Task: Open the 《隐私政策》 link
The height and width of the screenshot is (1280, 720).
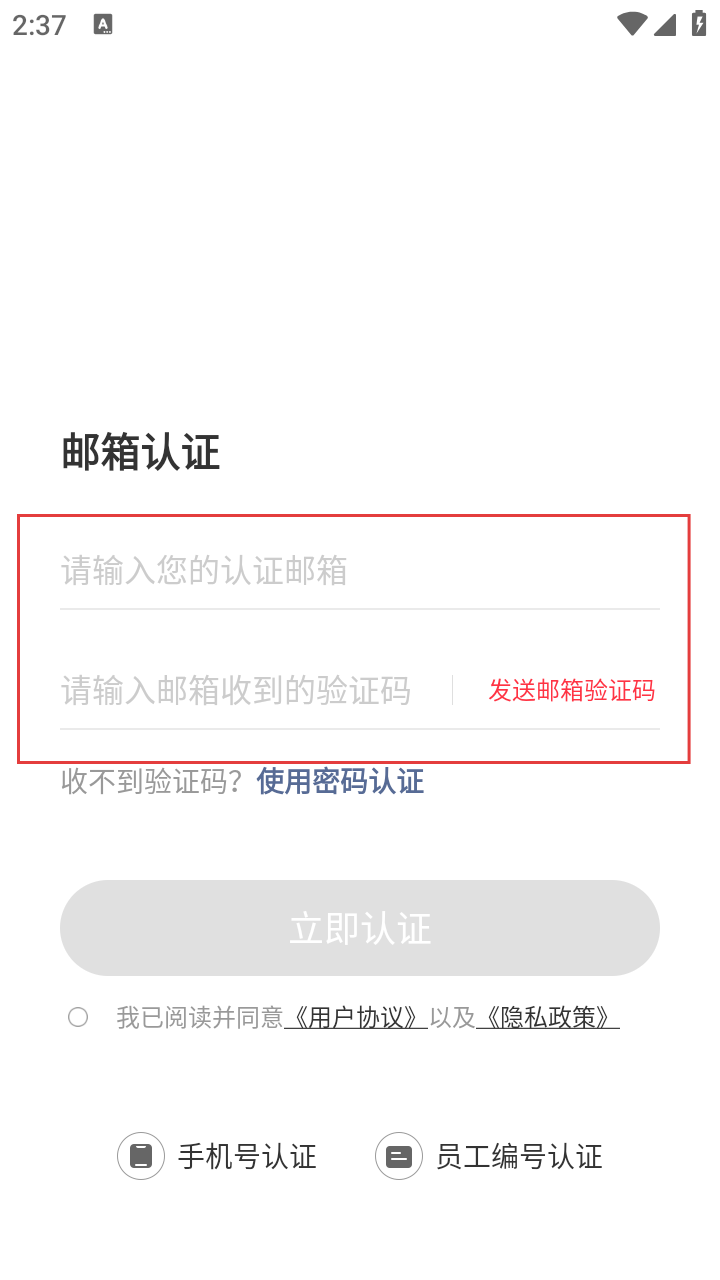Action: point(548,1018)
